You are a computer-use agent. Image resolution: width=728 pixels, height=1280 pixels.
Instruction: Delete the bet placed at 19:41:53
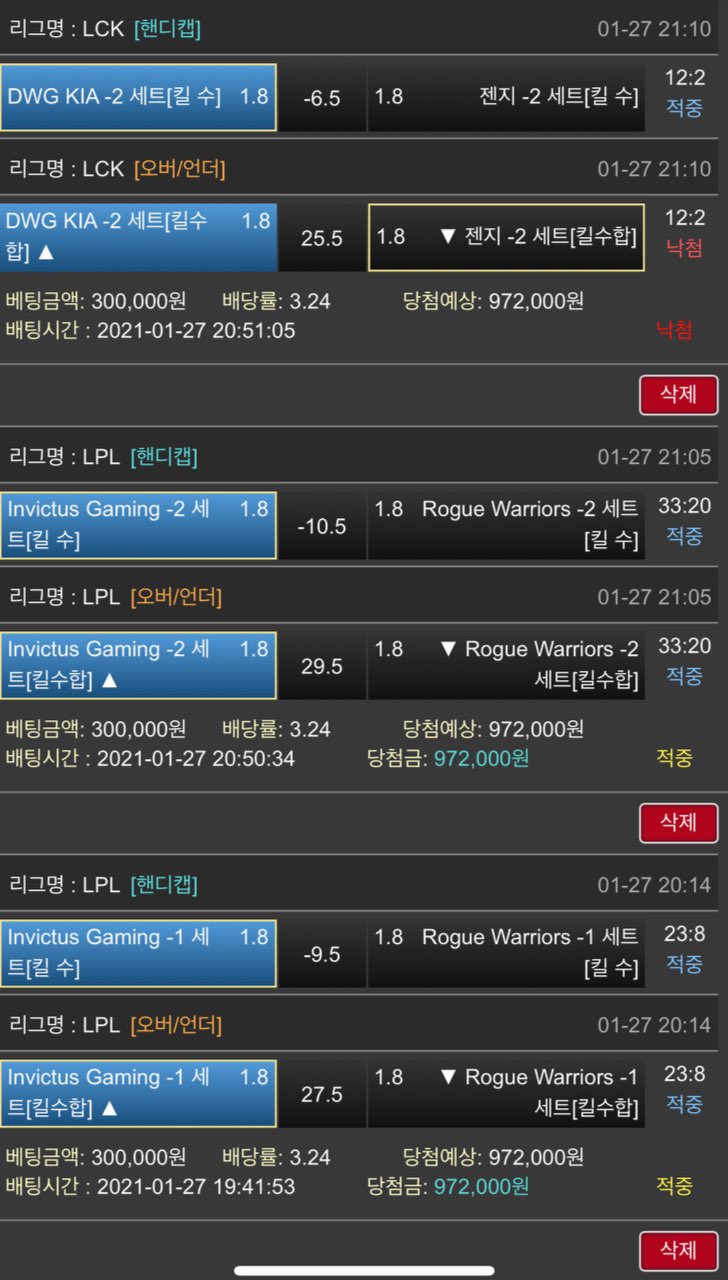678,1250
